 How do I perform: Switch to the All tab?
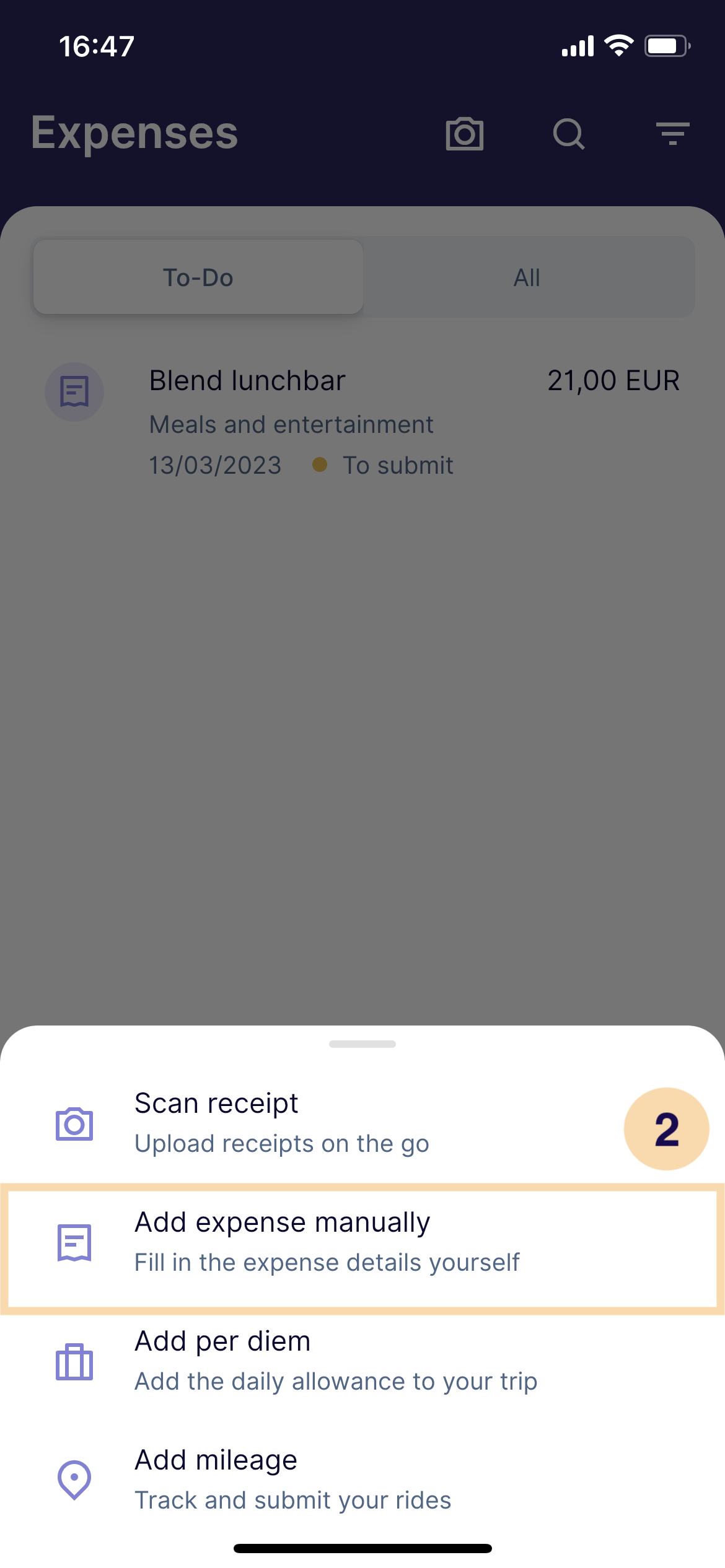(x=527, y=277)
